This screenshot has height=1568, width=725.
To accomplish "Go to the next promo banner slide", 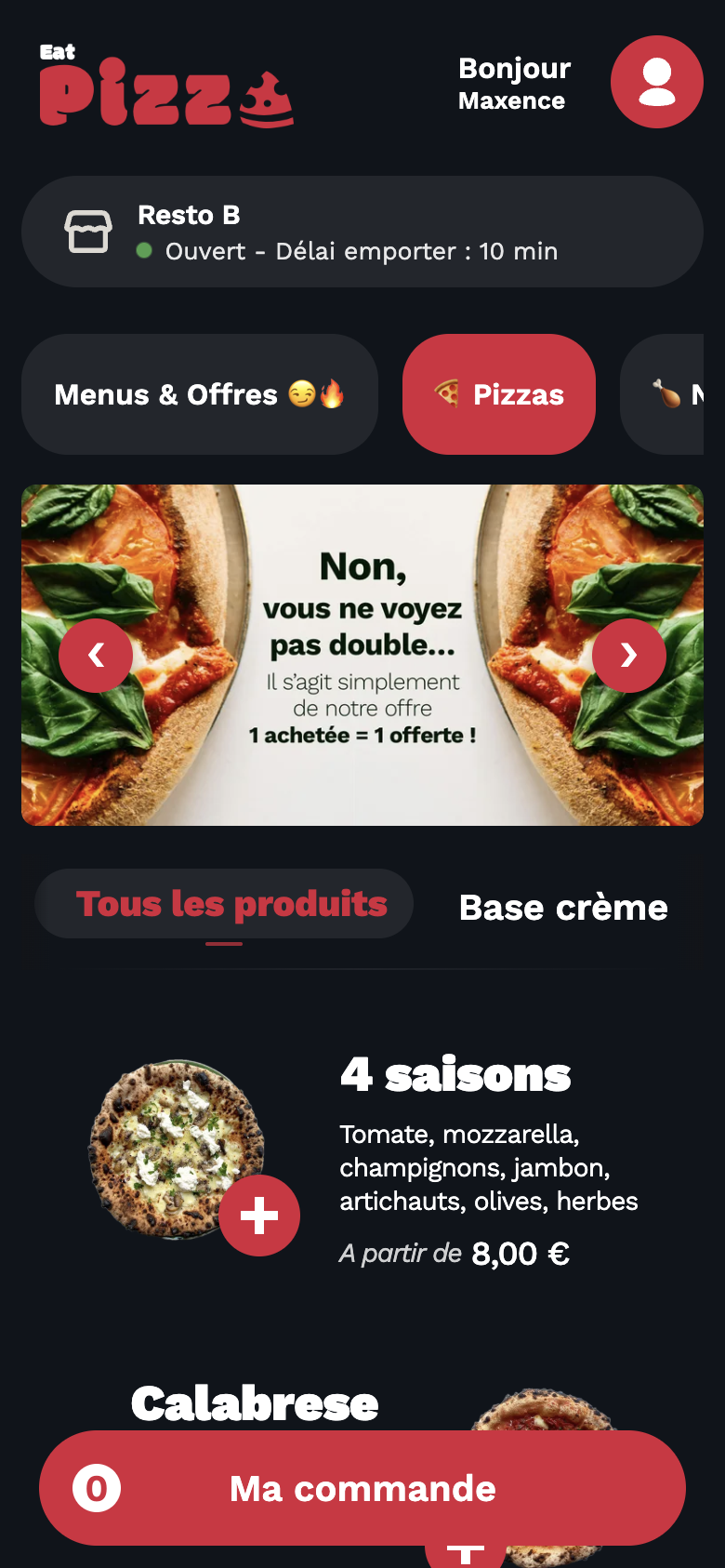I will pos(629,656).
